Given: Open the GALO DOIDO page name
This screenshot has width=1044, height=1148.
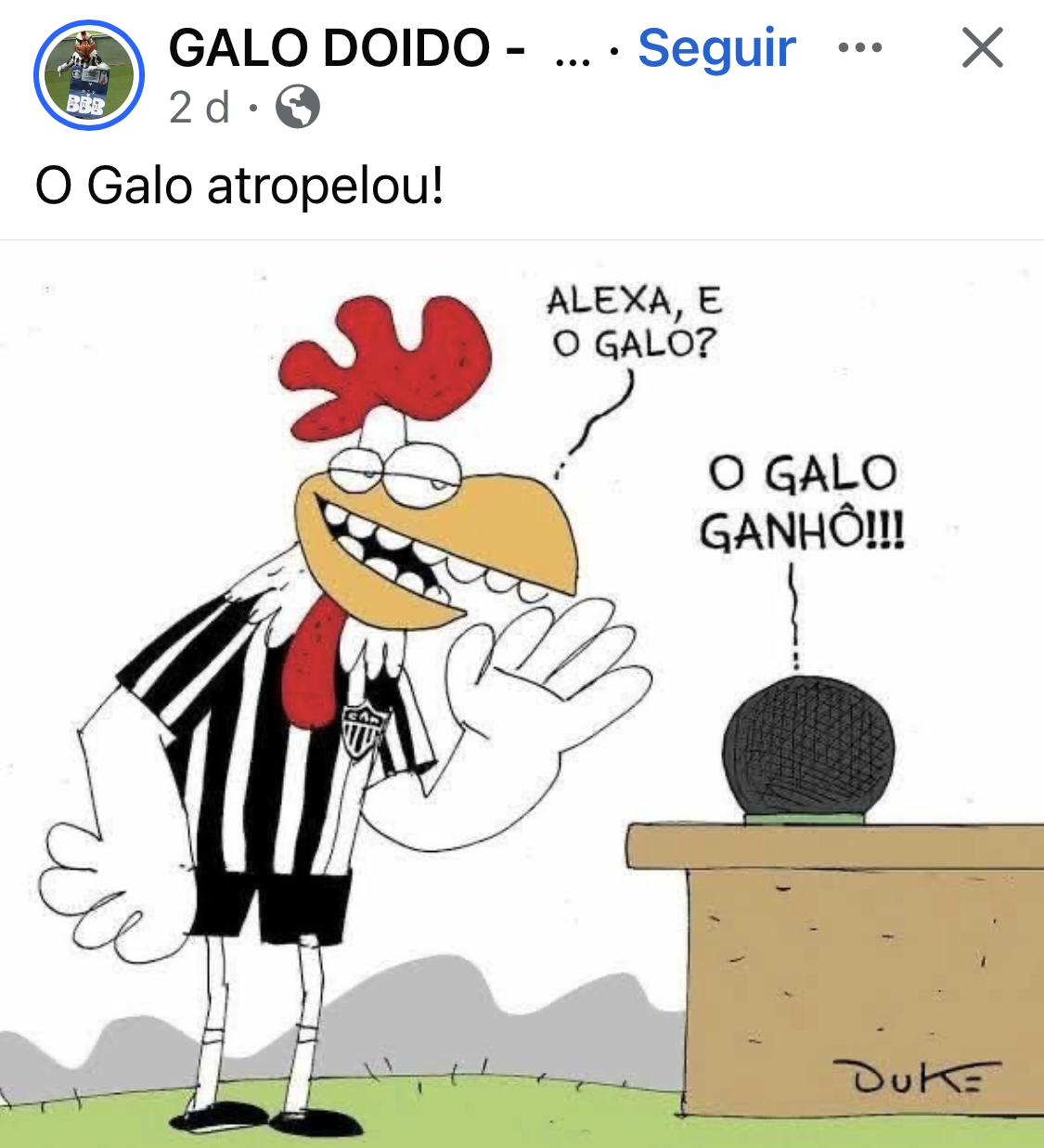Looking at the screenshot, I should 347,48.
